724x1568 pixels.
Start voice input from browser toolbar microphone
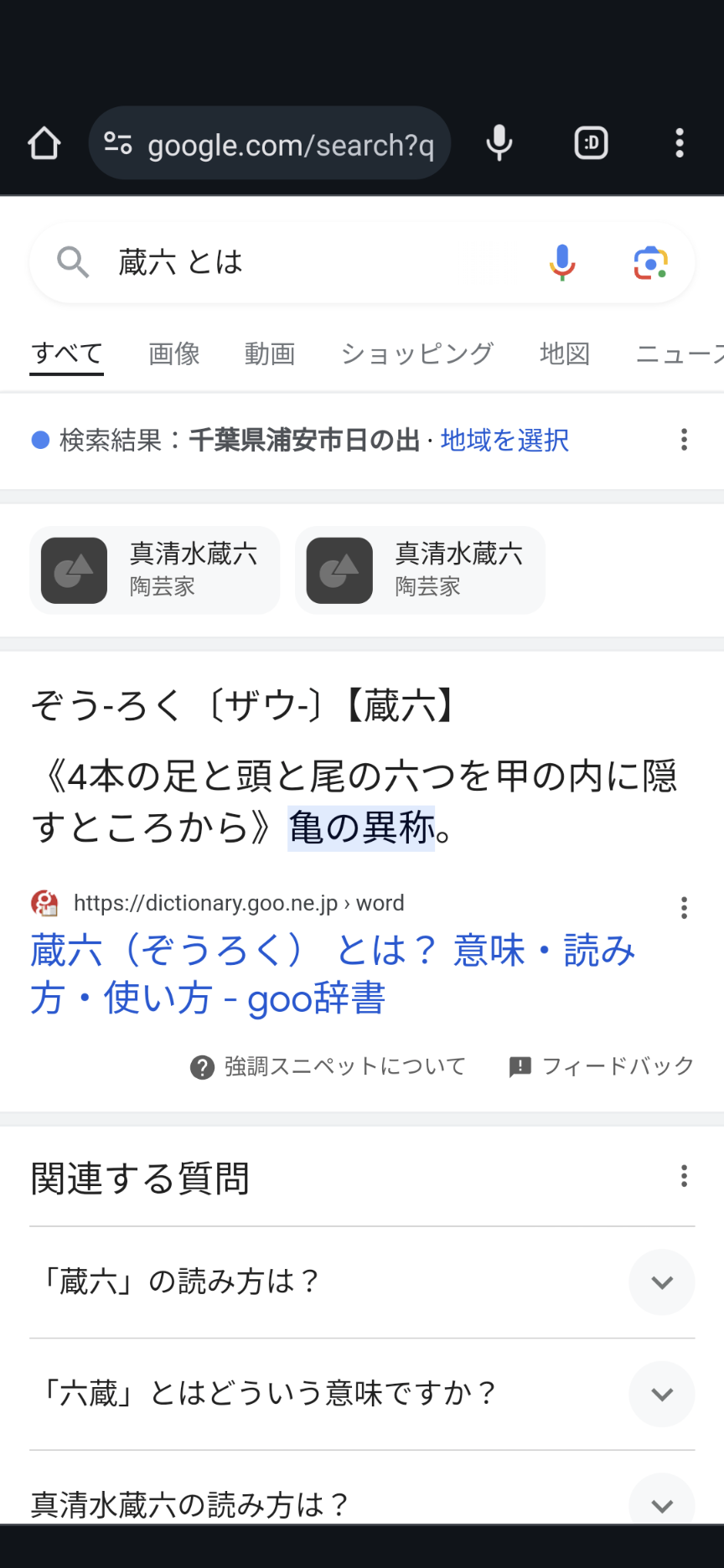pos(499,143)
